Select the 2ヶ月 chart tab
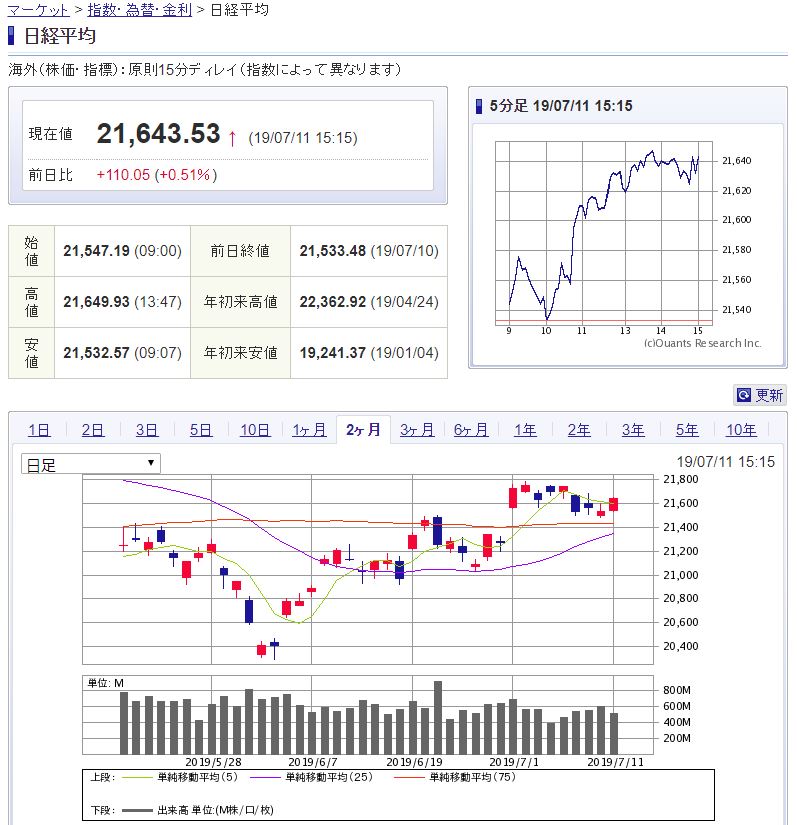The width and height of the screenshot is (797, 825). pyautogui.click(x=363, y=430)
